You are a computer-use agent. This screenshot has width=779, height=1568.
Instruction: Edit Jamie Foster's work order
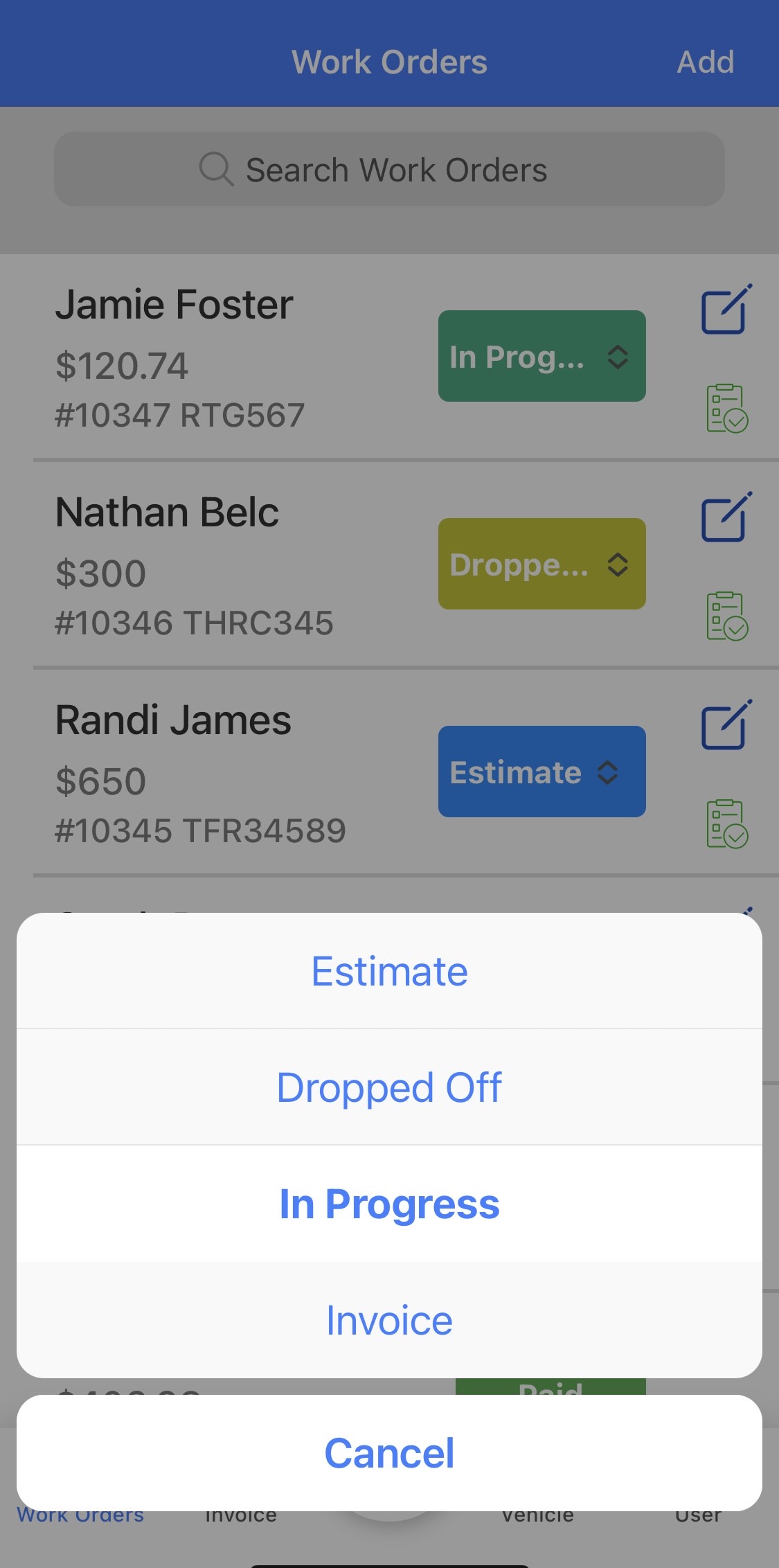(x=726, y=310)
